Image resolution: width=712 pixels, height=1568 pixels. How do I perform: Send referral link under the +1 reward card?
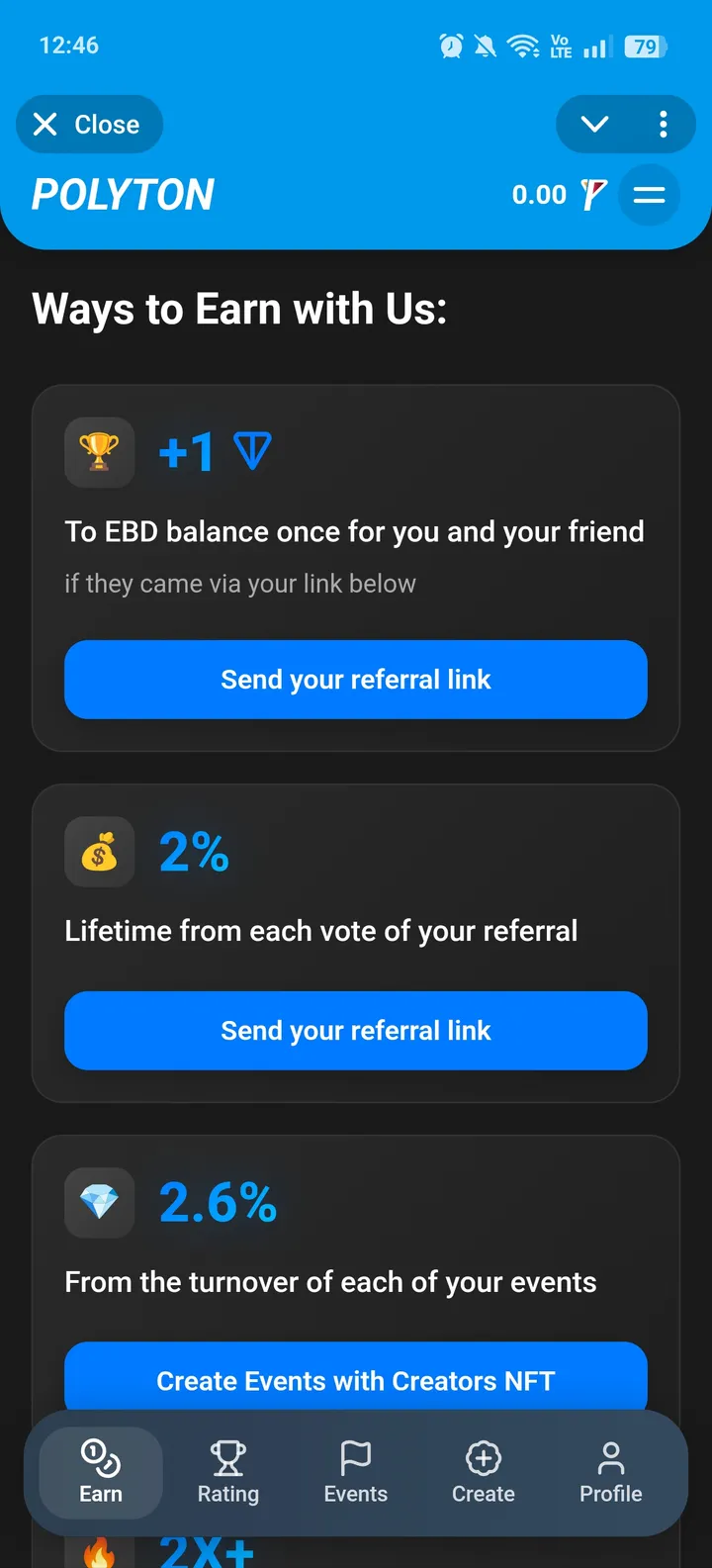(x=356, y=680)
